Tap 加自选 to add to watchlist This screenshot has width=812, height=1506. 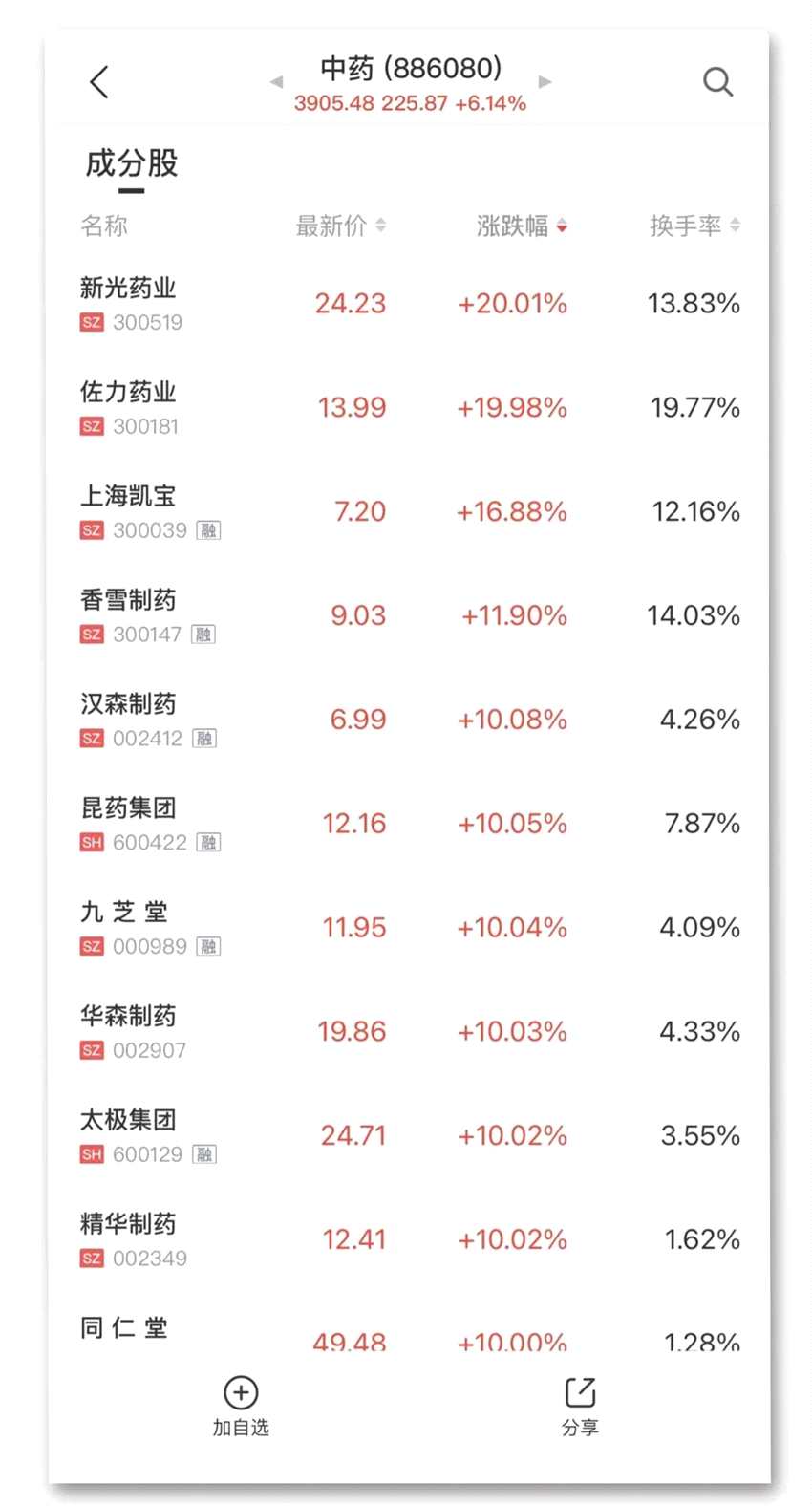click(241, 1405)
